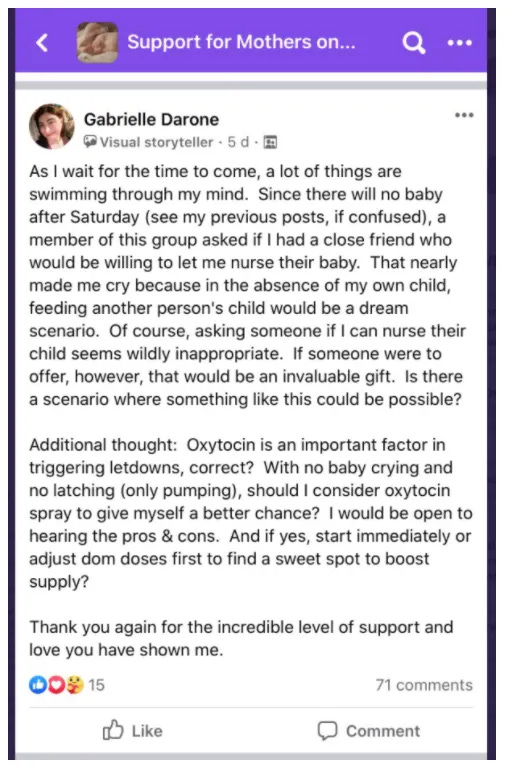This screenshot has height=767, width=505.
Task: Open the group search icon
Action: (413, 43)
